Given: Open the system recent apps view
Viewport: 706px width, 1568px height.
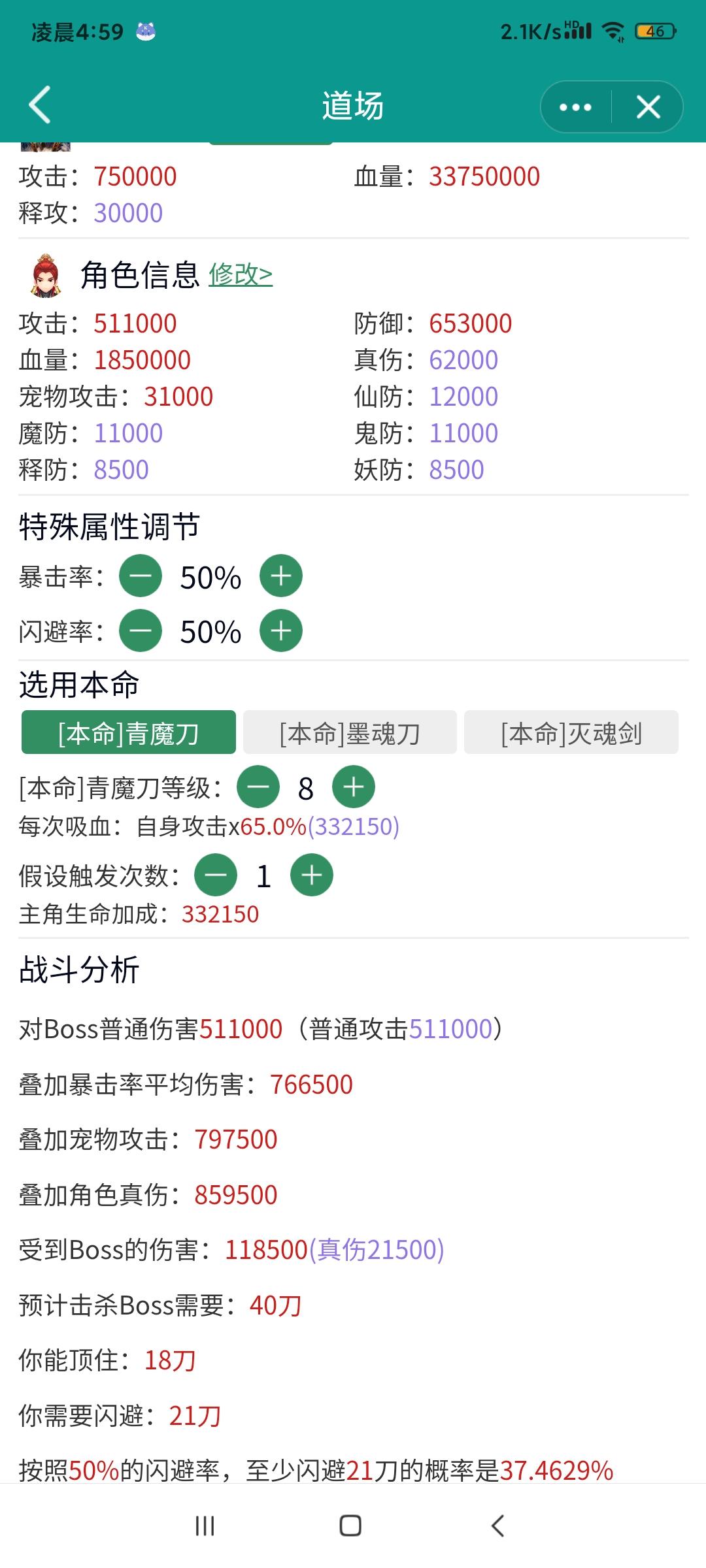Looking at the screenshot, I should 205,1526.
